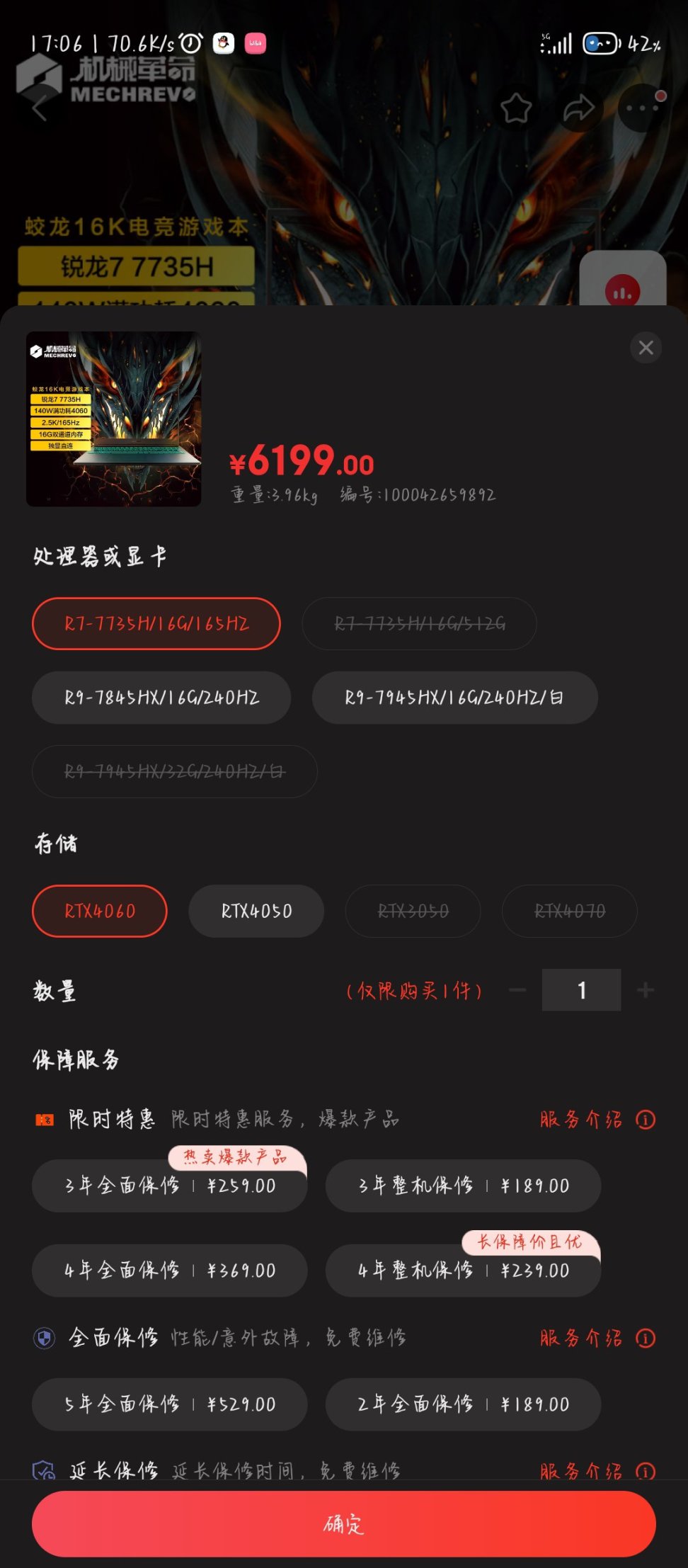Add 2年全面保修 for ¥189.00
The width and height of the screenshot is (688, 1568).
pos(463,1404)
